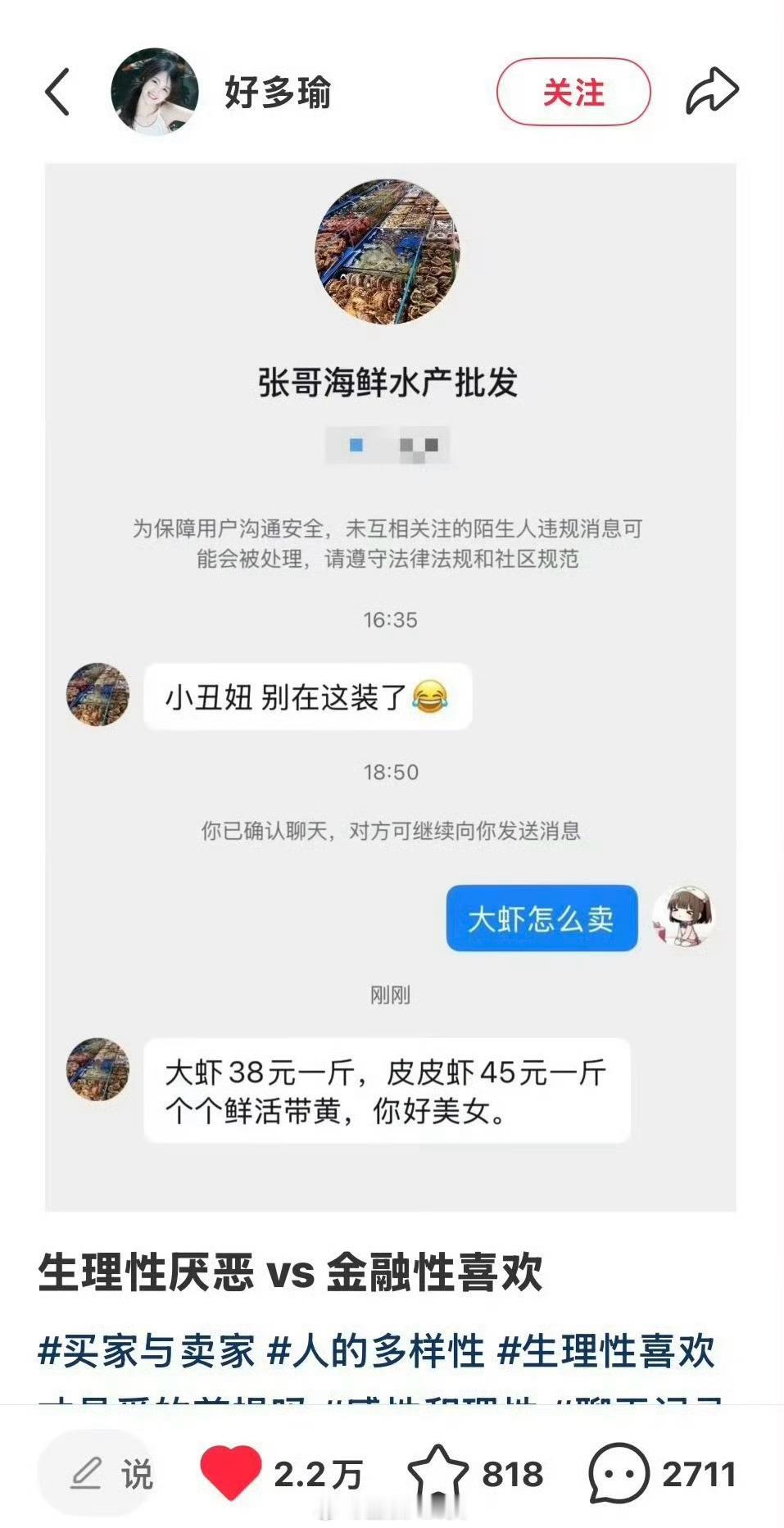Tap the anime avatar beside the blue bubble
784x1528 pixels.
pos(687,918)
